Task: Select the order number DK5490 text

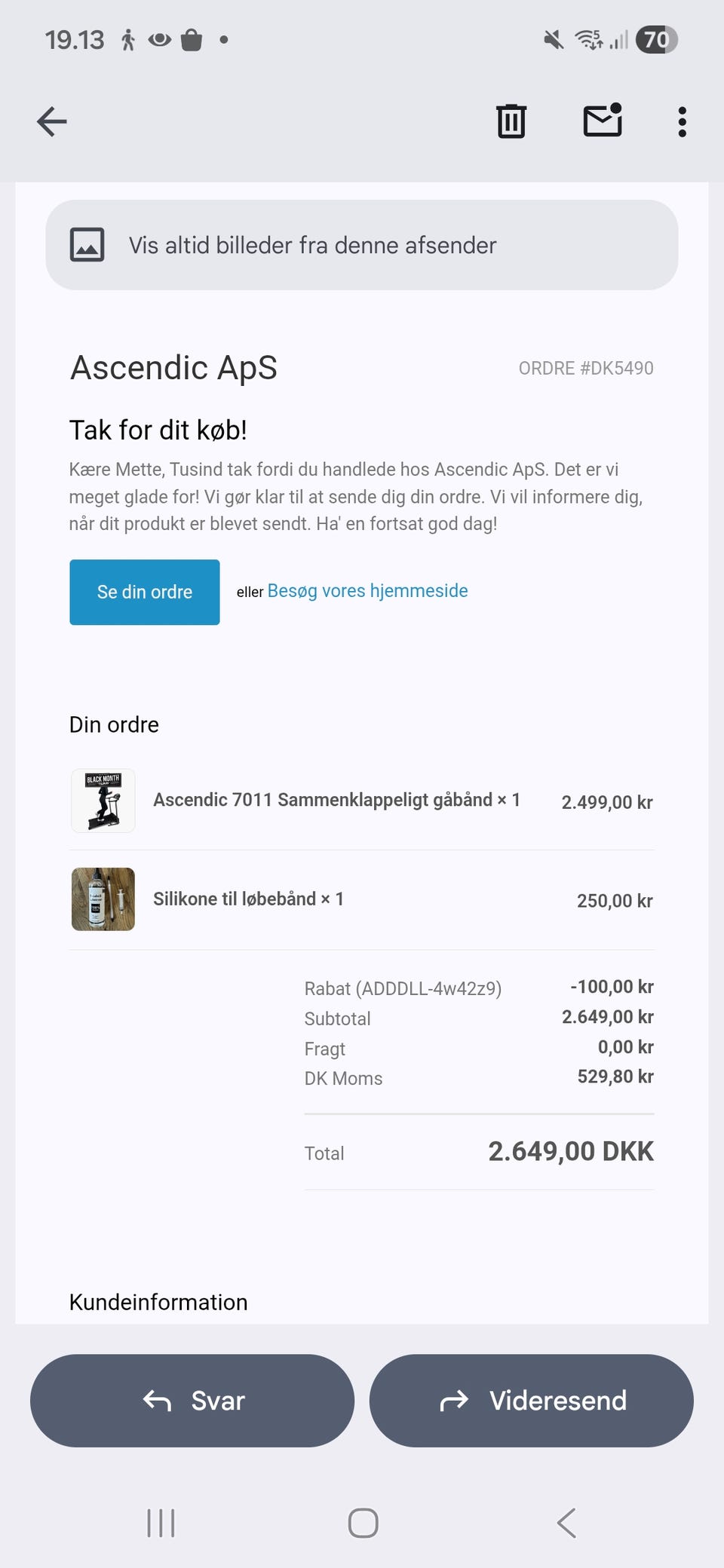Action: coord(586,369)
